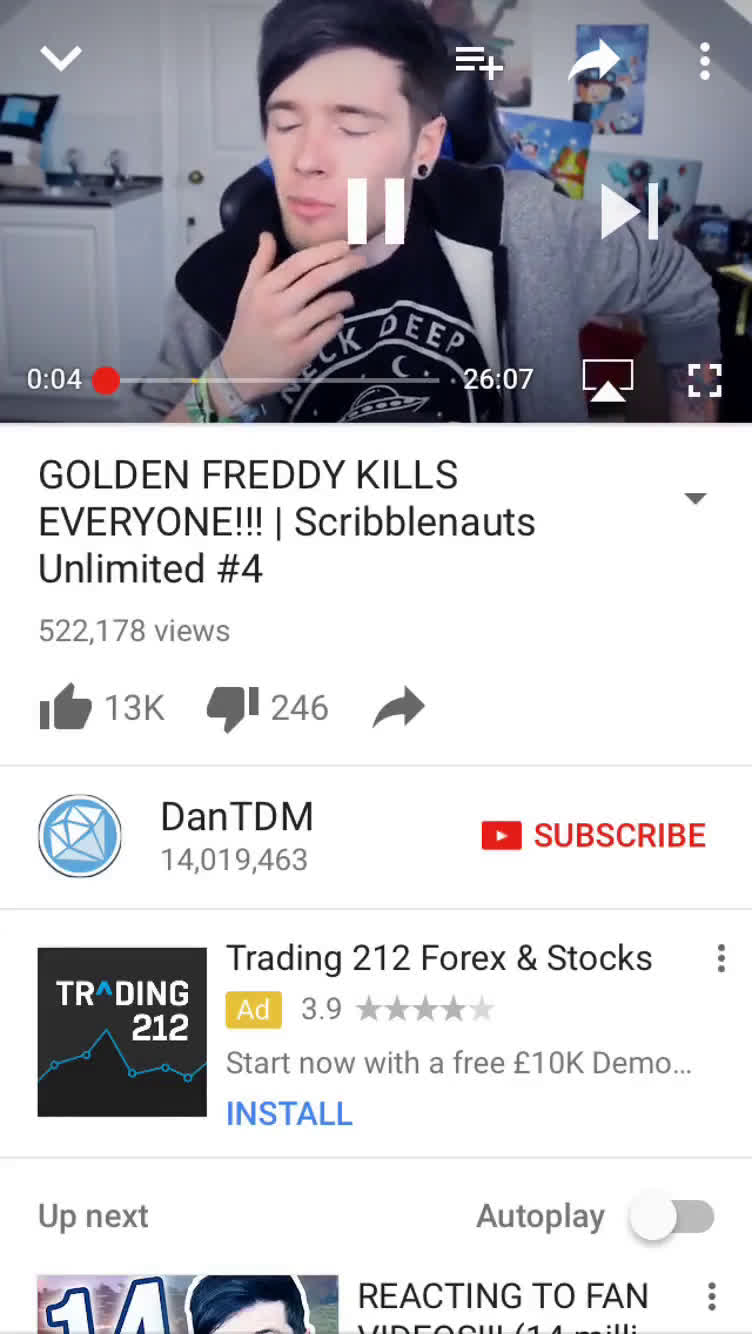
Task: Pause the playing video
Action: click(x=376, y=211)
